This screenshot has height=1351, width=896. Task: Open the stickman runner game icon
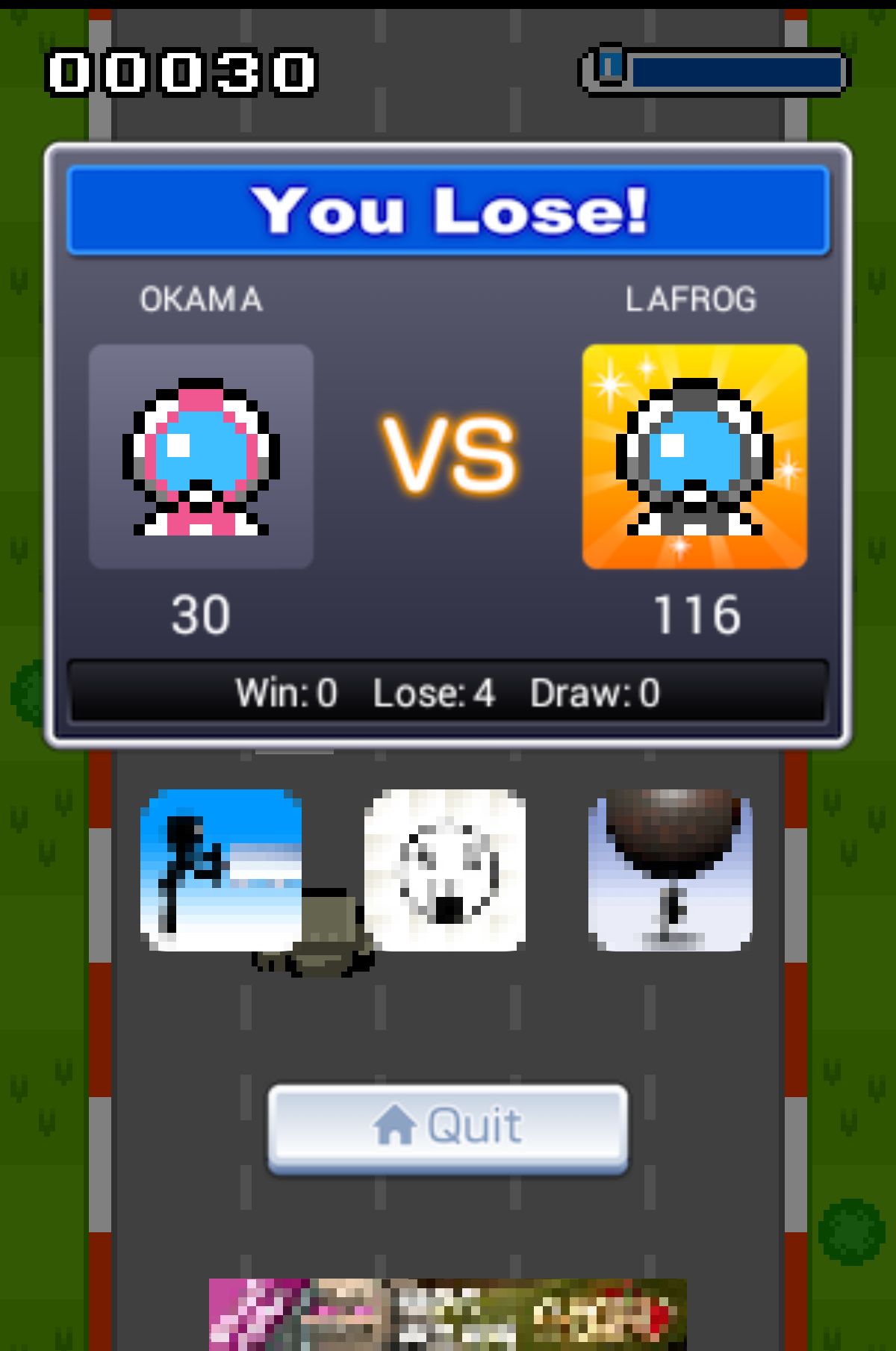221,870
